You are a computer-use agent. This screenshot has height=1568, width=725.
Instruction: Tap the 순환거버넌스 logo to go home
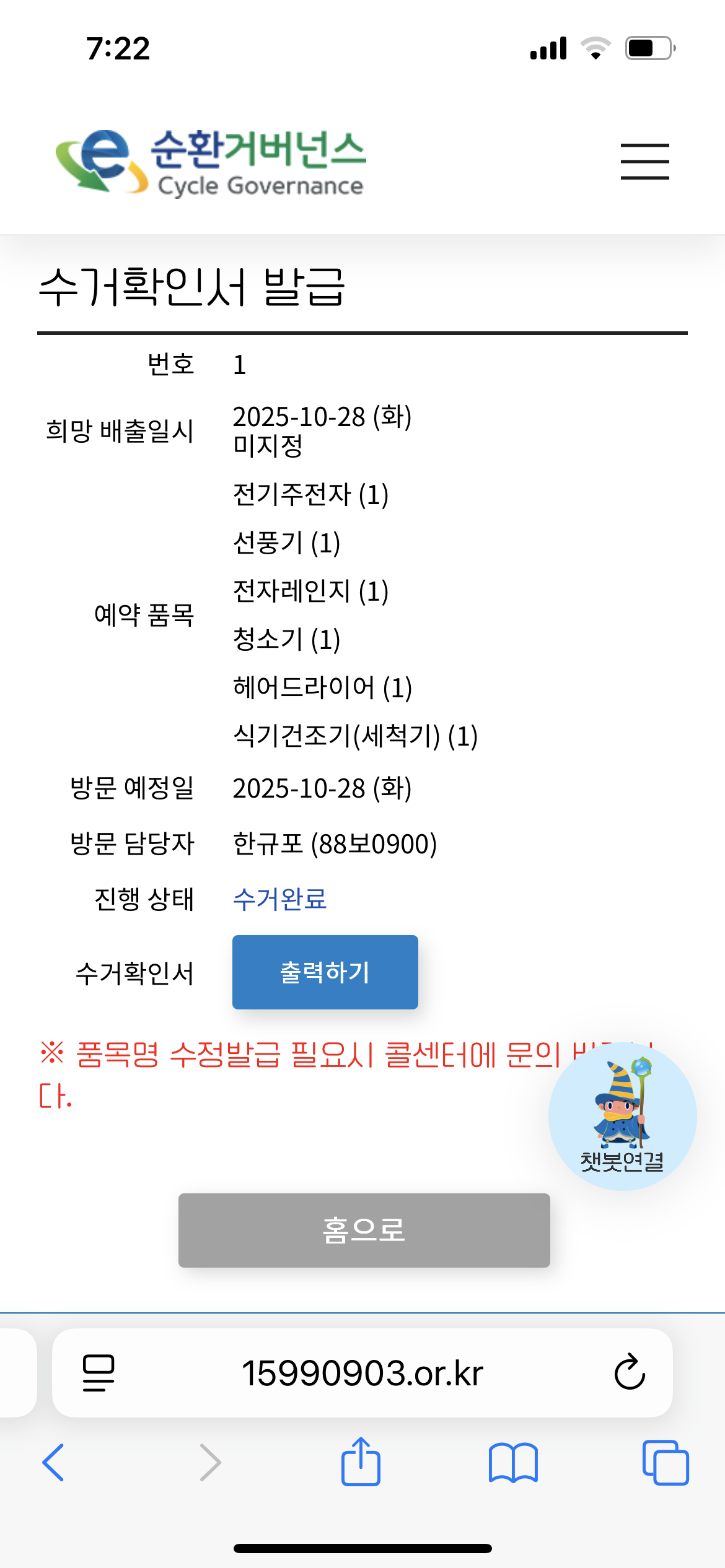(x=211, y=162)
